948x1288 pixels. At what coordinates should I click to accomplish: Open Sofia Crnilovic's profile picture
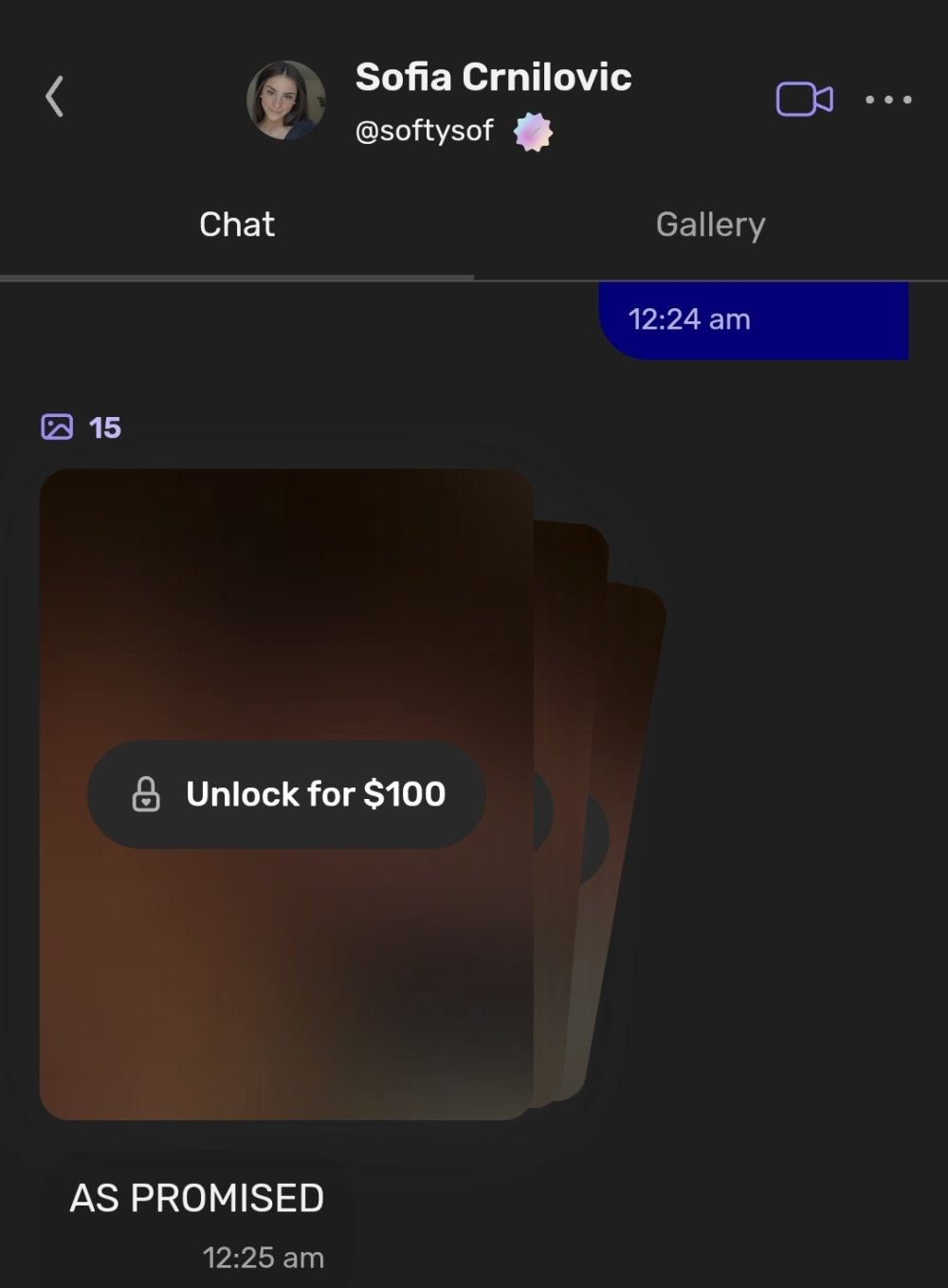click(x=285, y=100)
